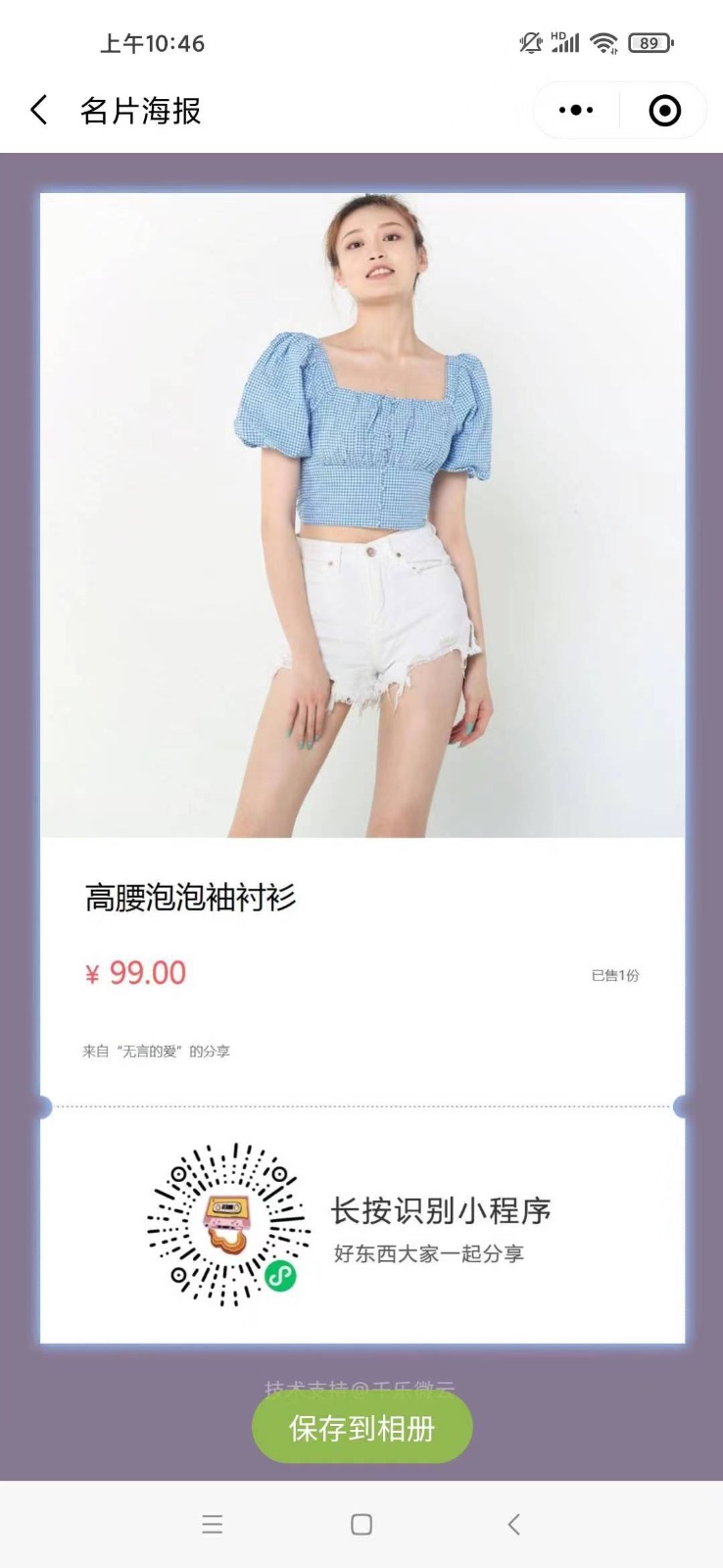Tap 保存到相册 to save the poster
The height and width of the screenshot is (1568, 723).
[362, 1428]
